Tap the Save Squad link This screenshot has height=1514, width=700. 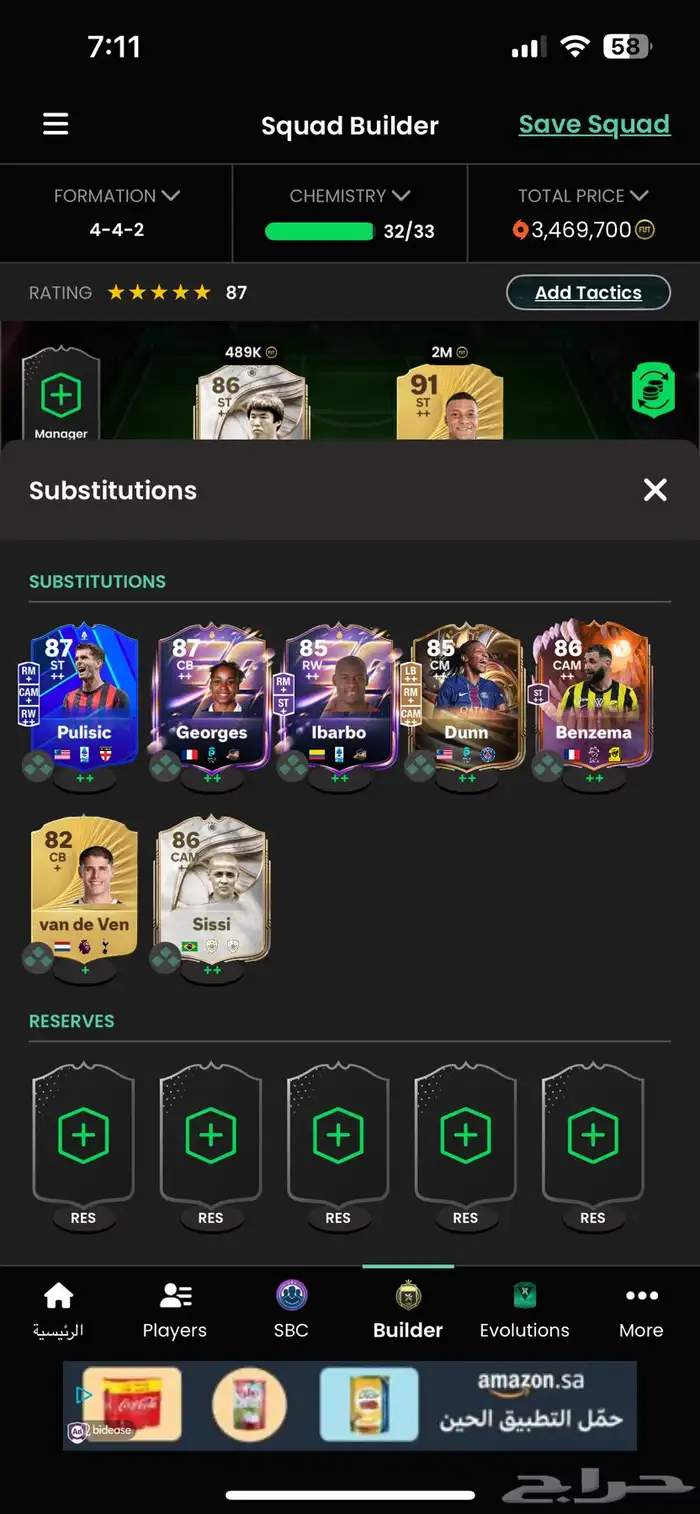pos(594,124)
